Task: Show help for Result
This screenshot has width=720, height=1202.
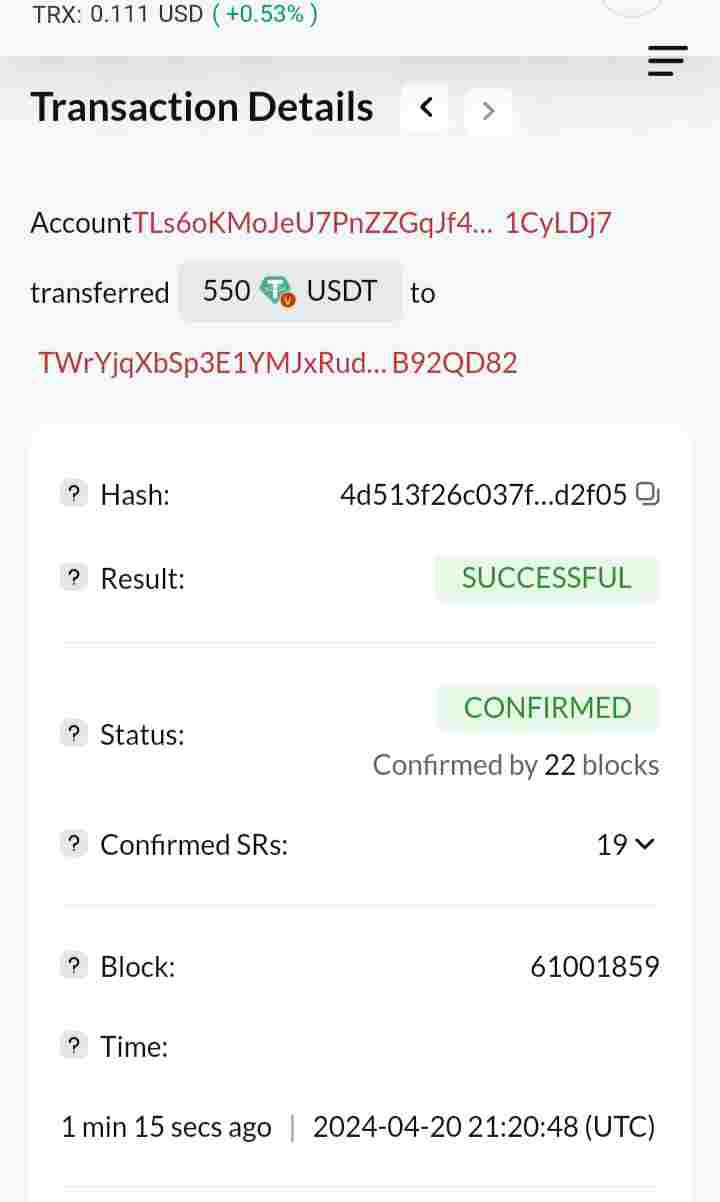Action: pyautogui.click(x=74, y=577)
